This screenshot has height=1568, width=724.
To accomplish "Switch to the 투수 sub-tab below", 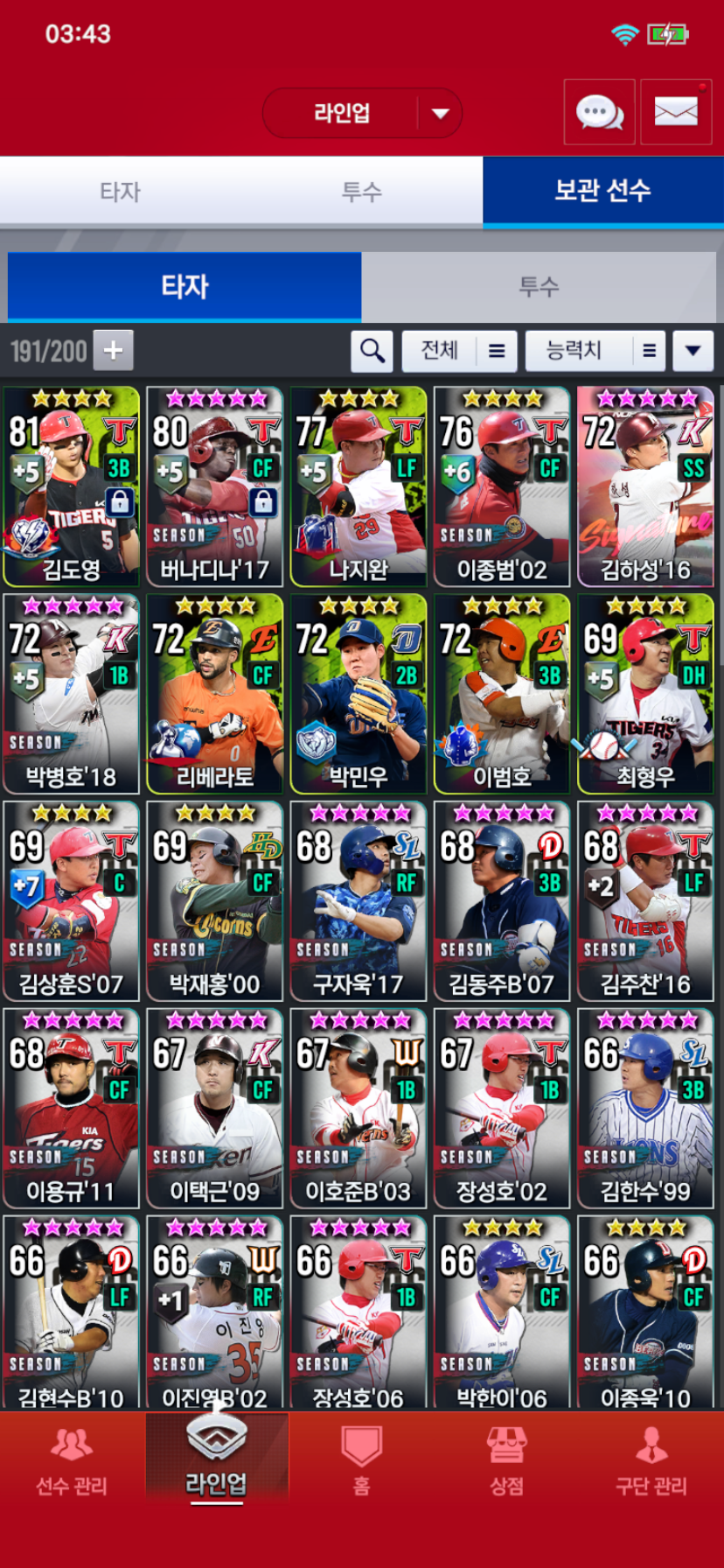I will point(539,287).
